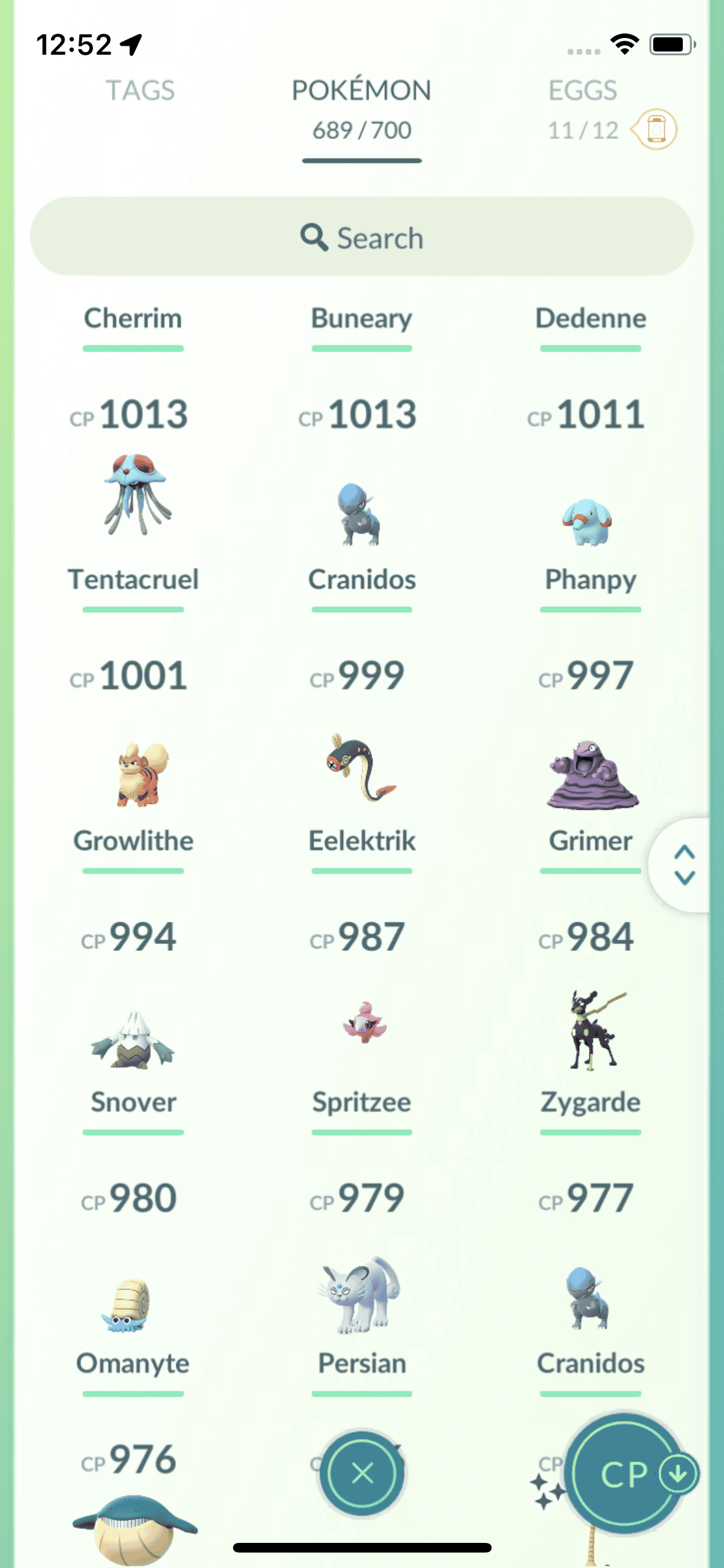This screenshot has height=1568, width=724.
Task: Switch to the Tags tab
Action: click(x=140, y=91)
